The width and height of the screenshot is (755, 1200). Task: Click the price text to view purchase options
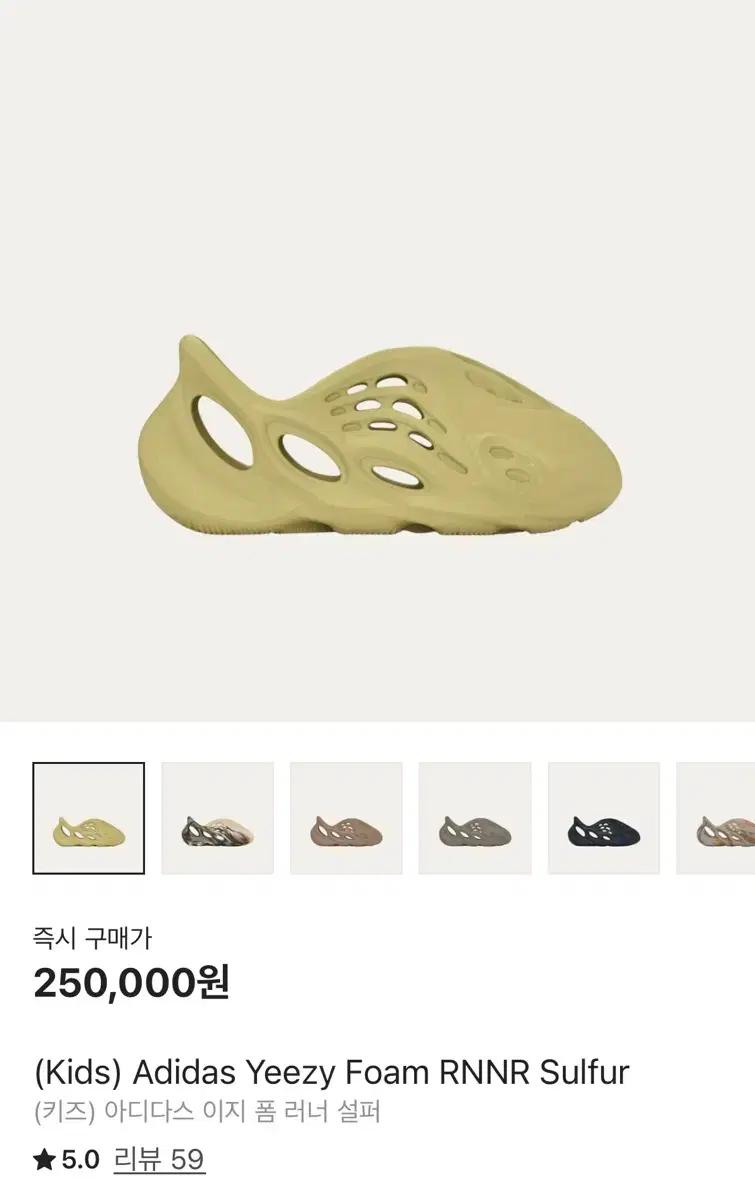130,981
